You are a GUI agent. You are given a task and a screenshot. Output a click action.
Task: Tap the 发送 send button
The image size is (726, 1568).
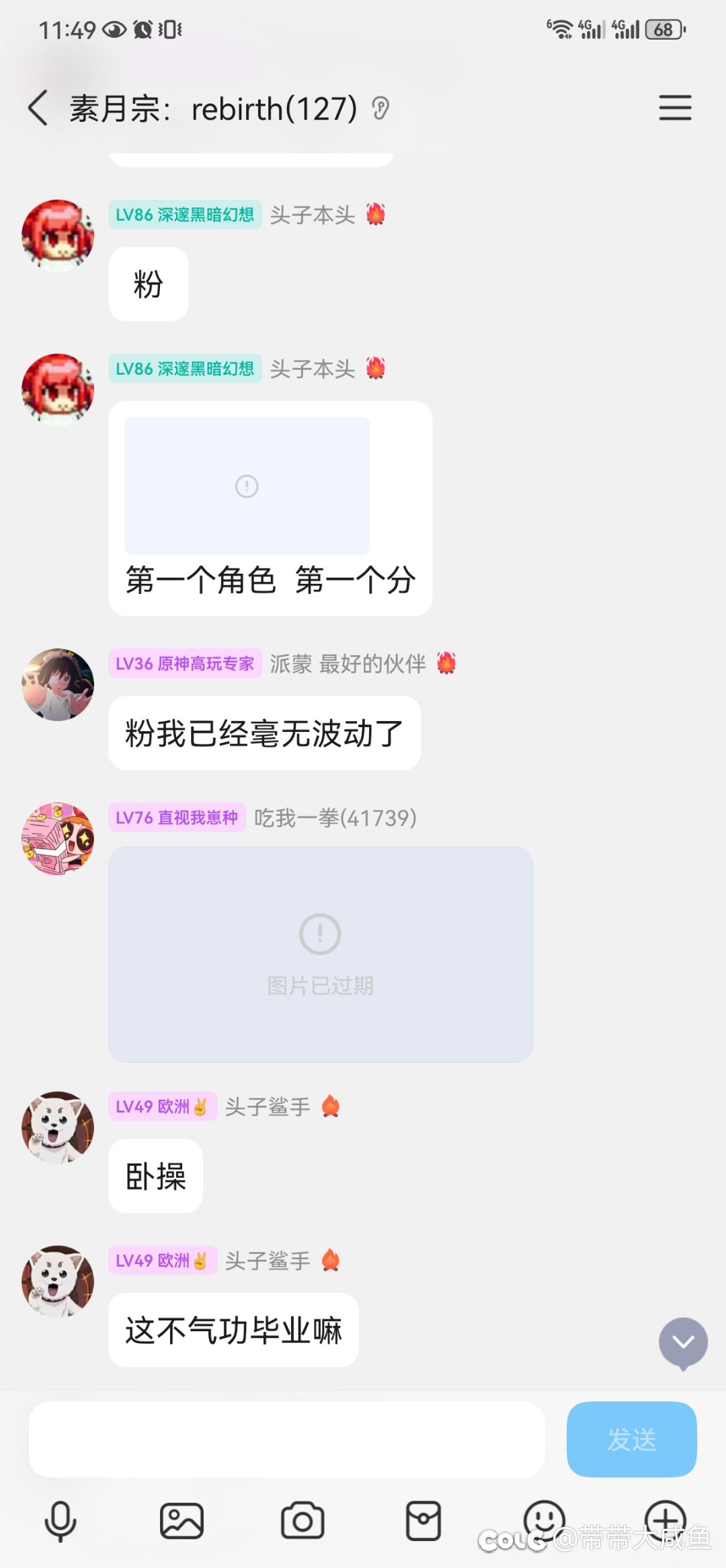(x=631, y=1439)
